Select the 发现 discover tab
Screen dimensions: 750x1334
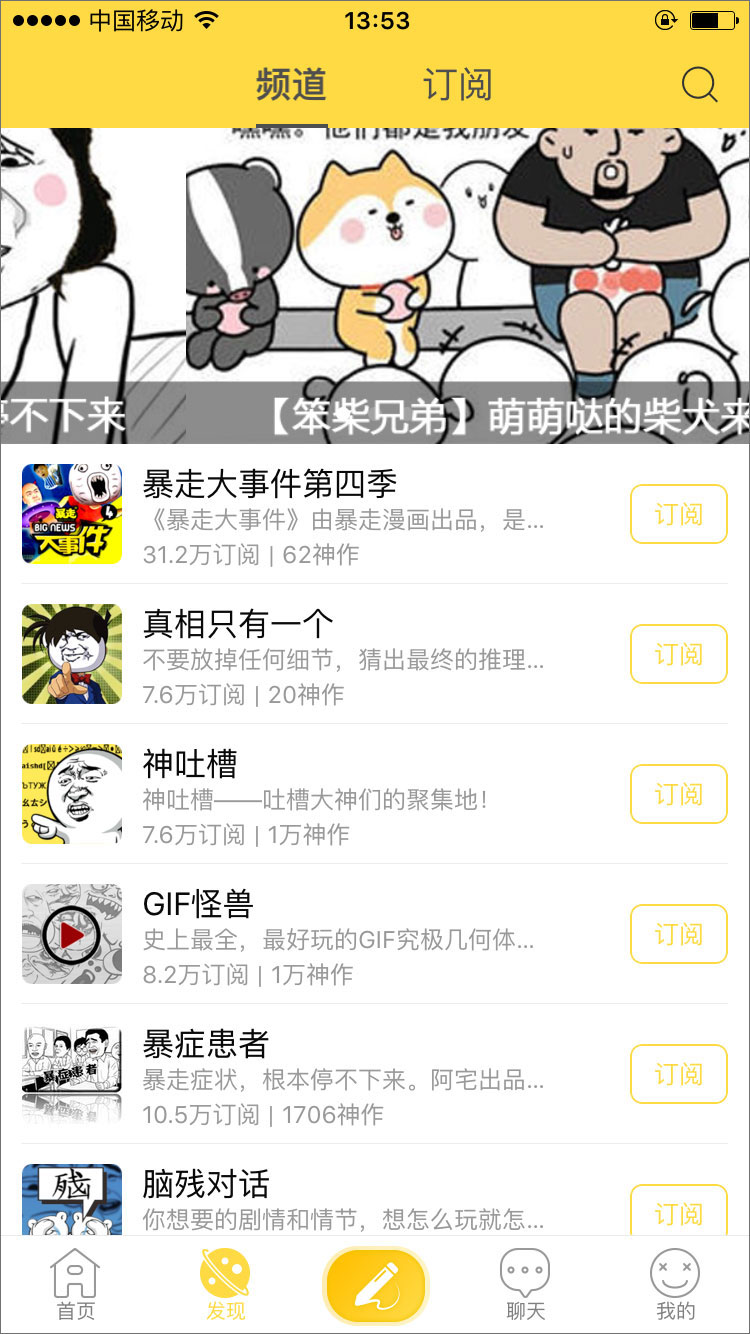(x=225, y=1285)
